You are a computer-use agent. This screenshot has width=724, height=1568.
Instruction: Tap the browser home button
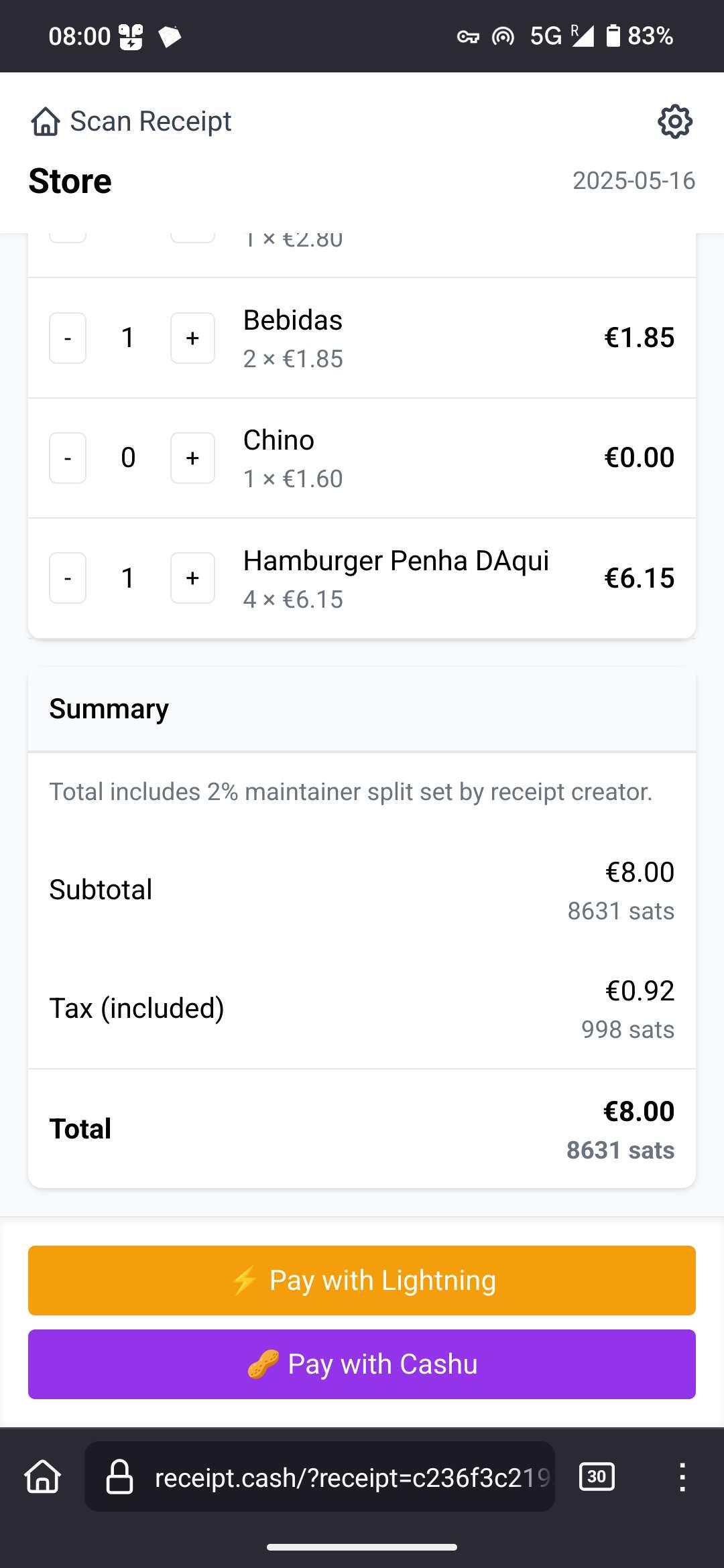[x=43, y=1477]
